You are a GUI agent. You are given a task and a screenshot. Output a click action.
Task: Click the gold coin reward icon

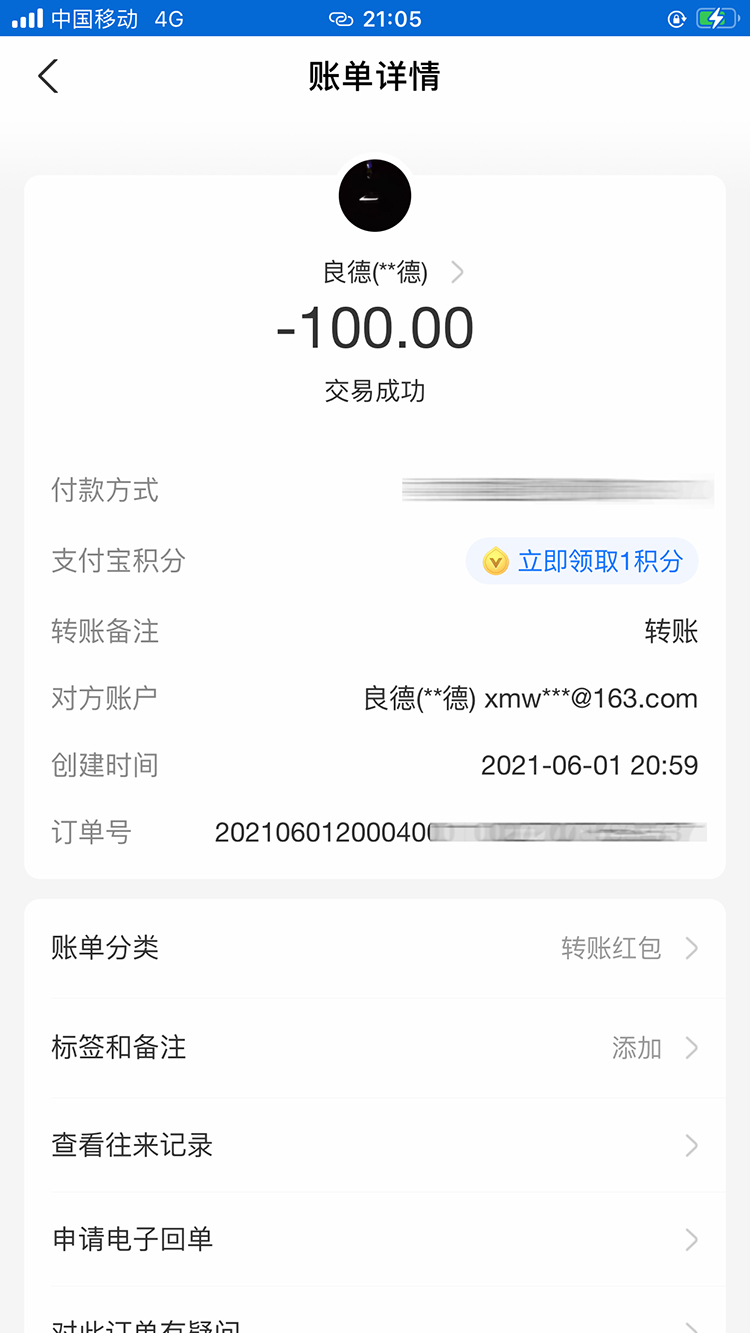tap(495, 561)
